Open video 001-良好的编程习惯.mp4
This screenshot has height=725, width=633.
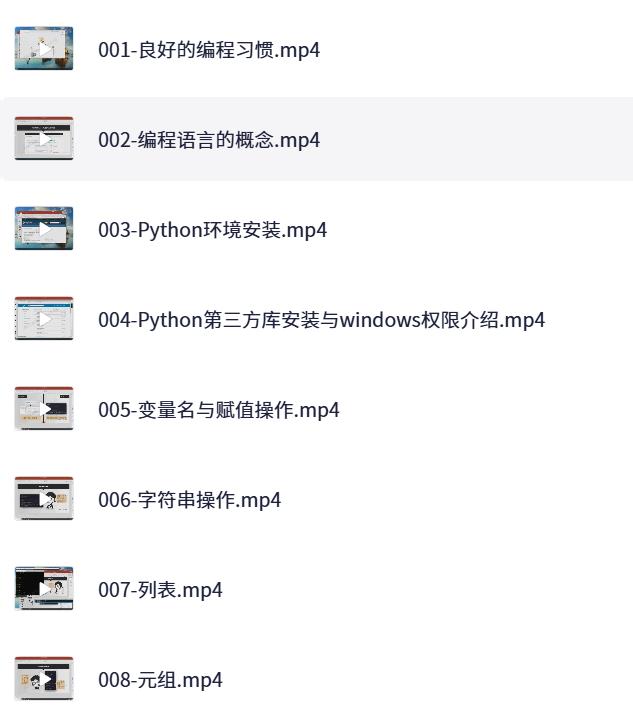tap(208, 50)
